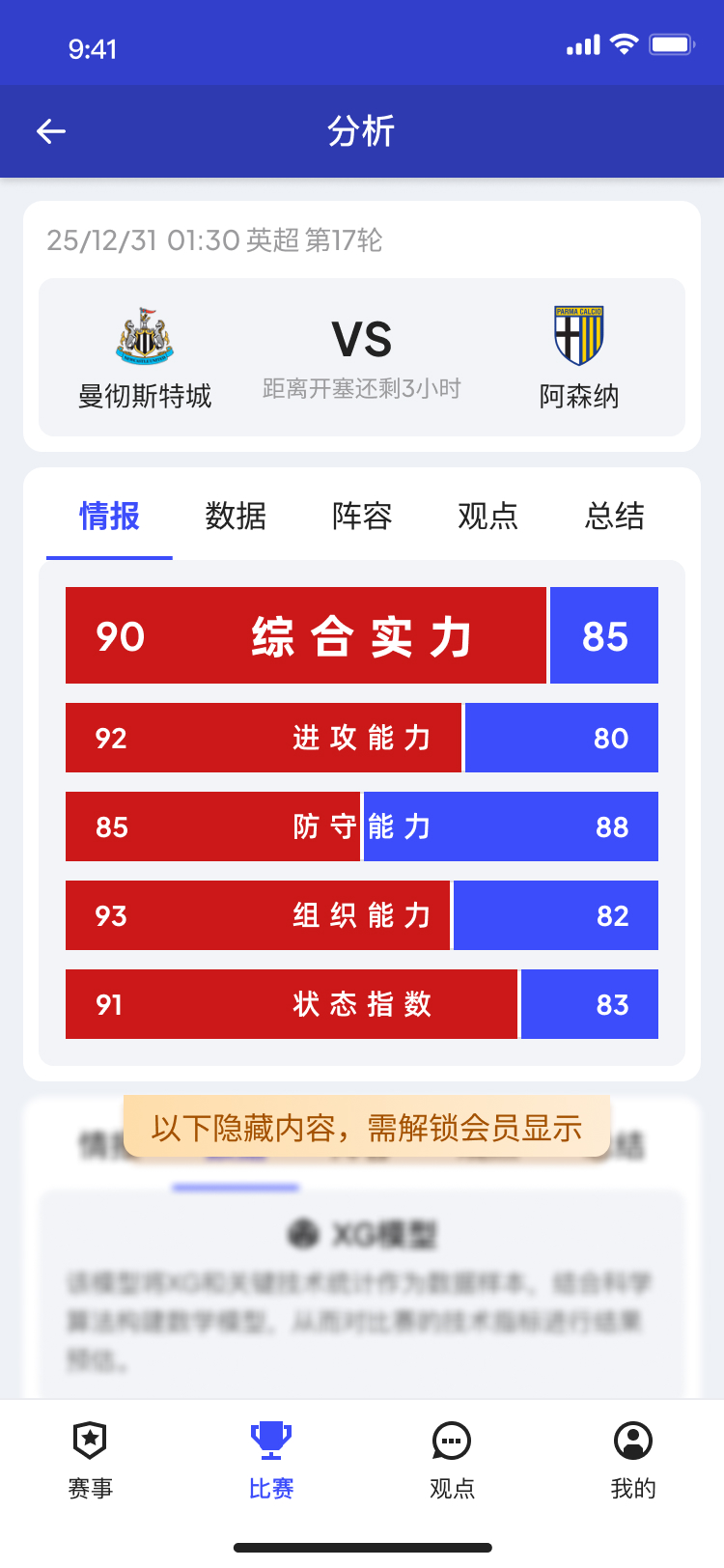Open the 阵容 lineup tab
The image size is (724, 1568).
(x=361, y=518)
